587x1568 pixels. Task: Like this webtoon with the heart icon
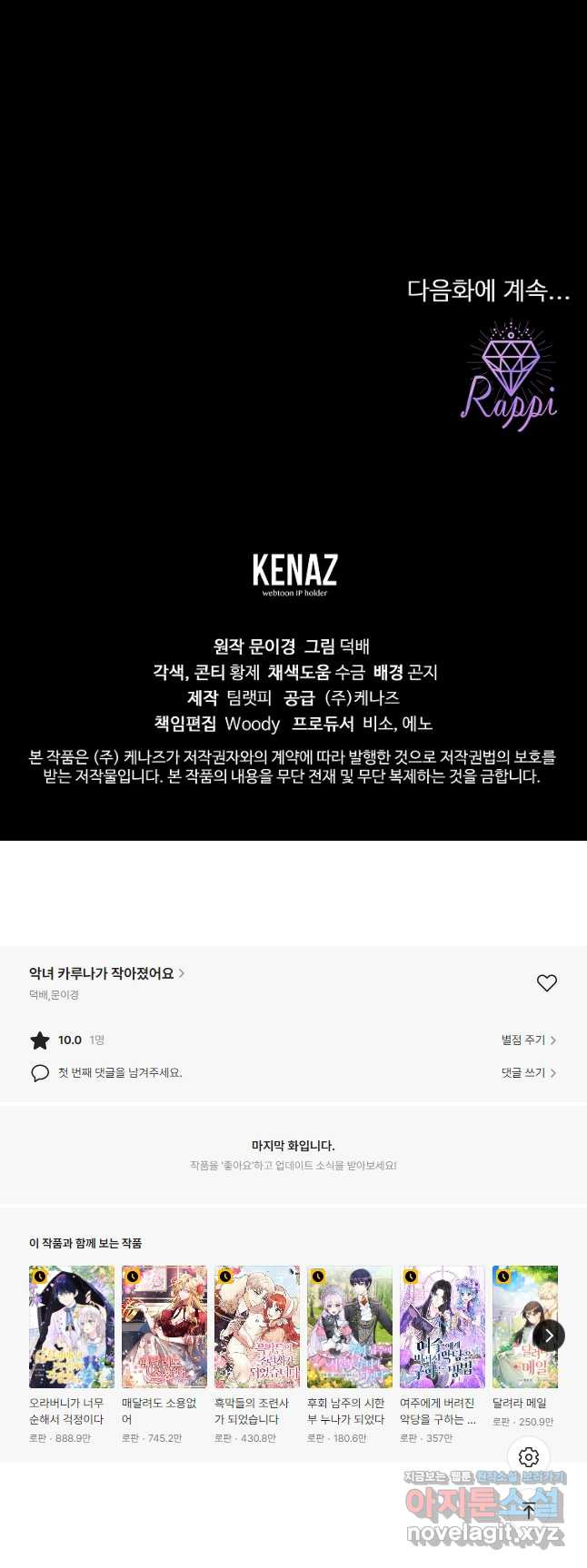546,983
